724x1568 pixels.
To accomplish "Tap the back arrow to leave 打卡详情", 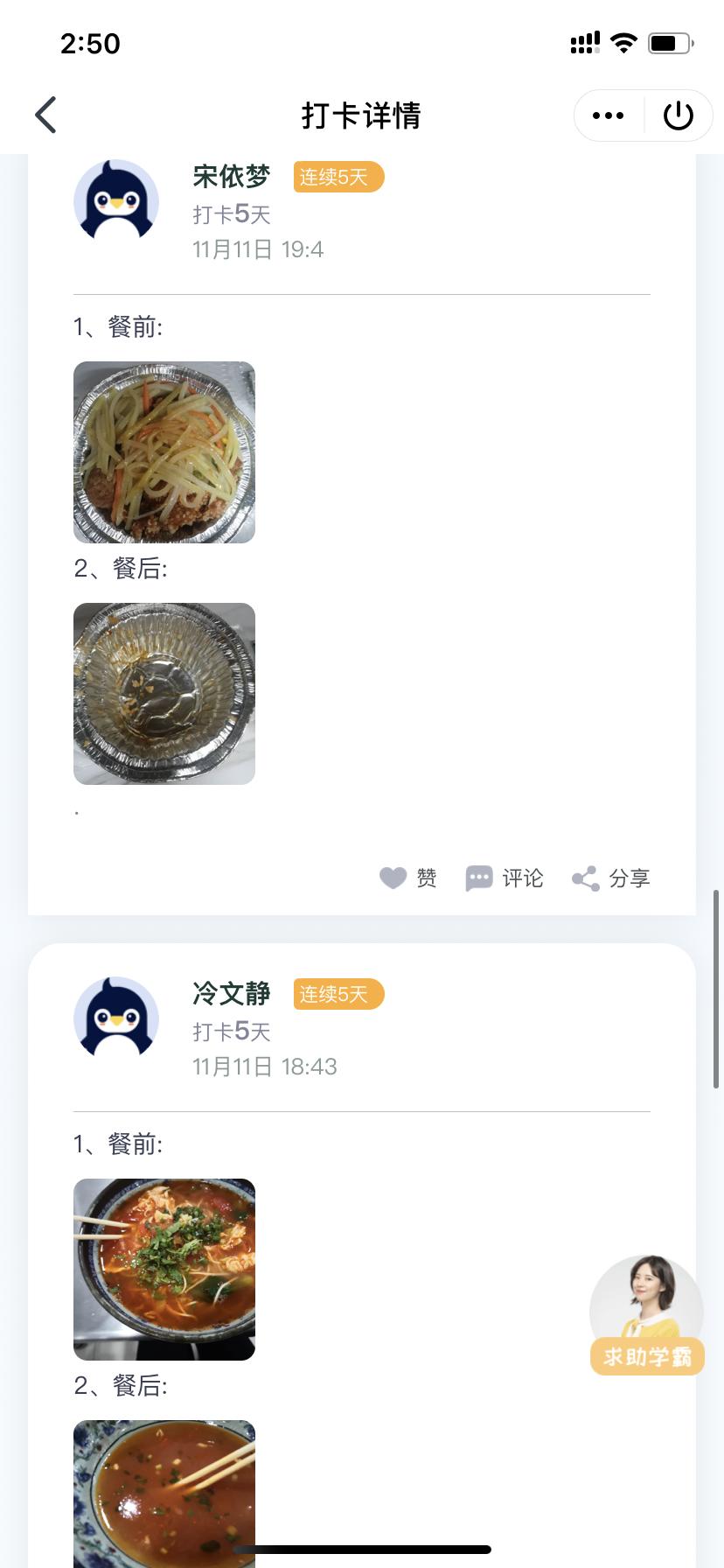I will (45, 115).
